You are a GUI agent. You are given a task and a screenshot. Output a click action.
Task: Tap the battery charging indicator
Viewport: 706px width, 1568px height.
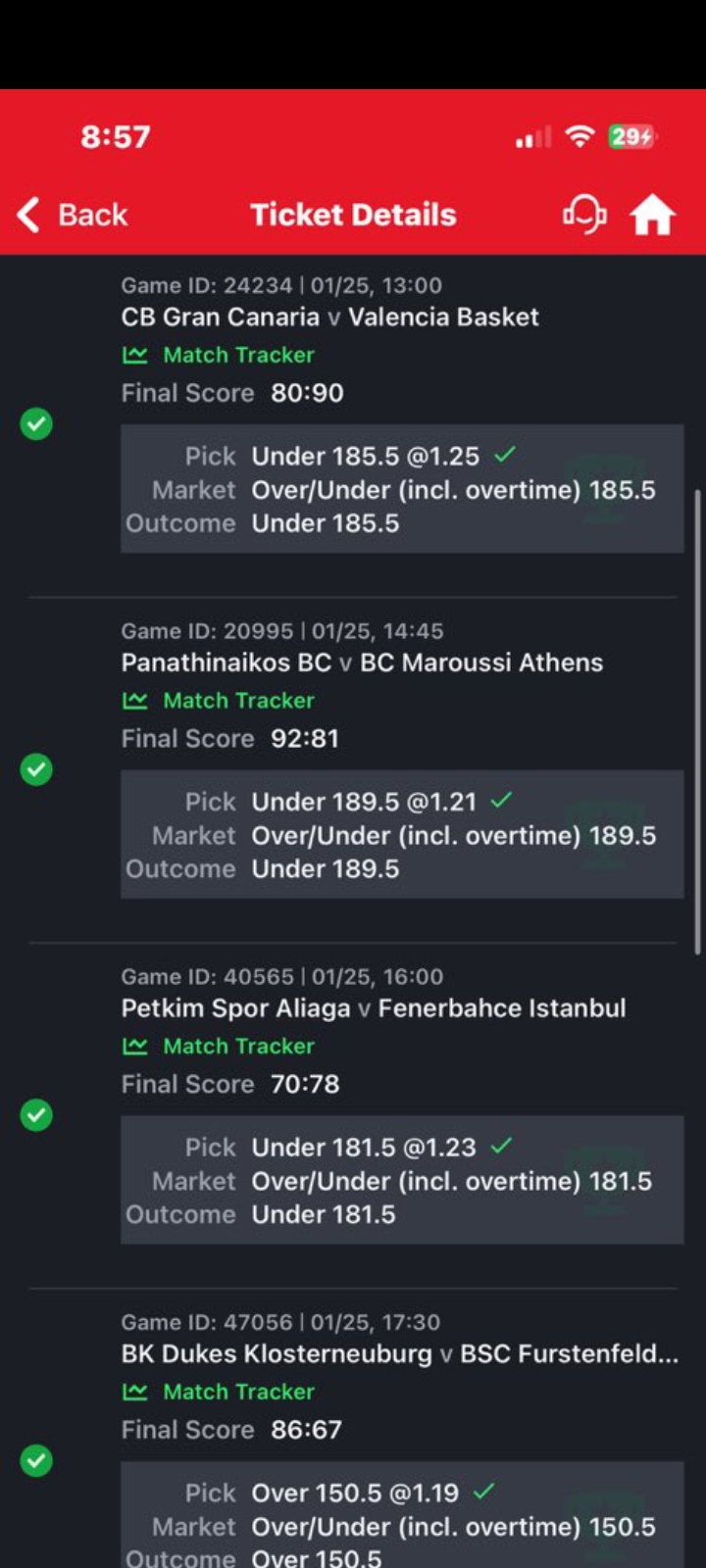click(632, 137)
